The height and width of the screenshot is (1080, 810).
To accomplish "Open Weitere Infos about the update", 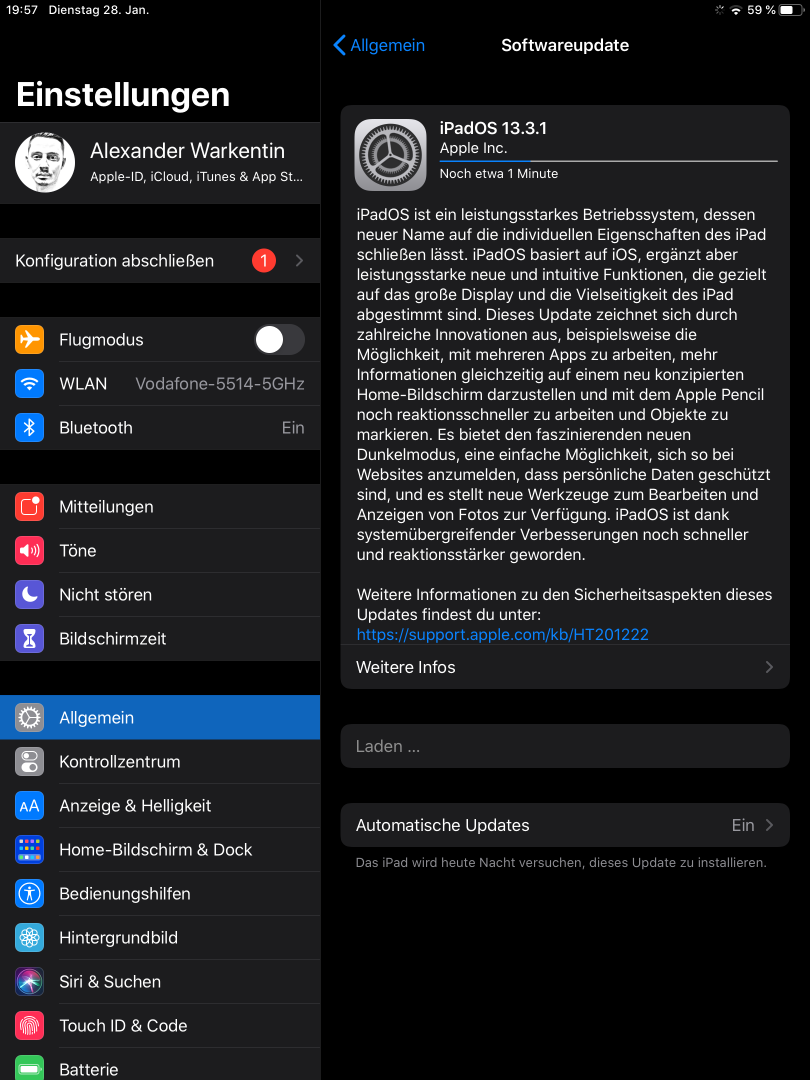I will click(565, 667).
